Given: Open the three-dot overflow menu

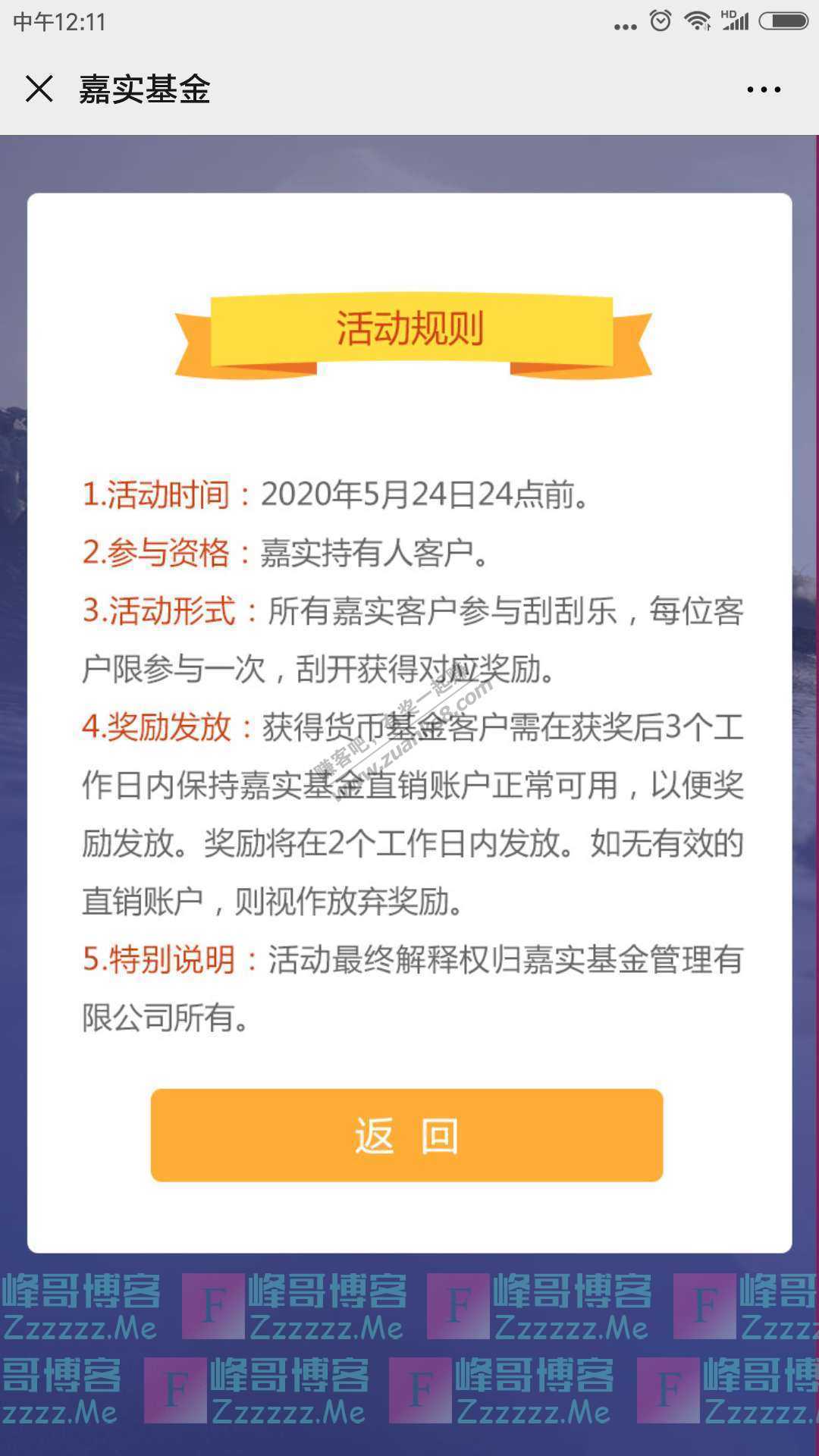Looking at the screenshot, I should 763,89.
